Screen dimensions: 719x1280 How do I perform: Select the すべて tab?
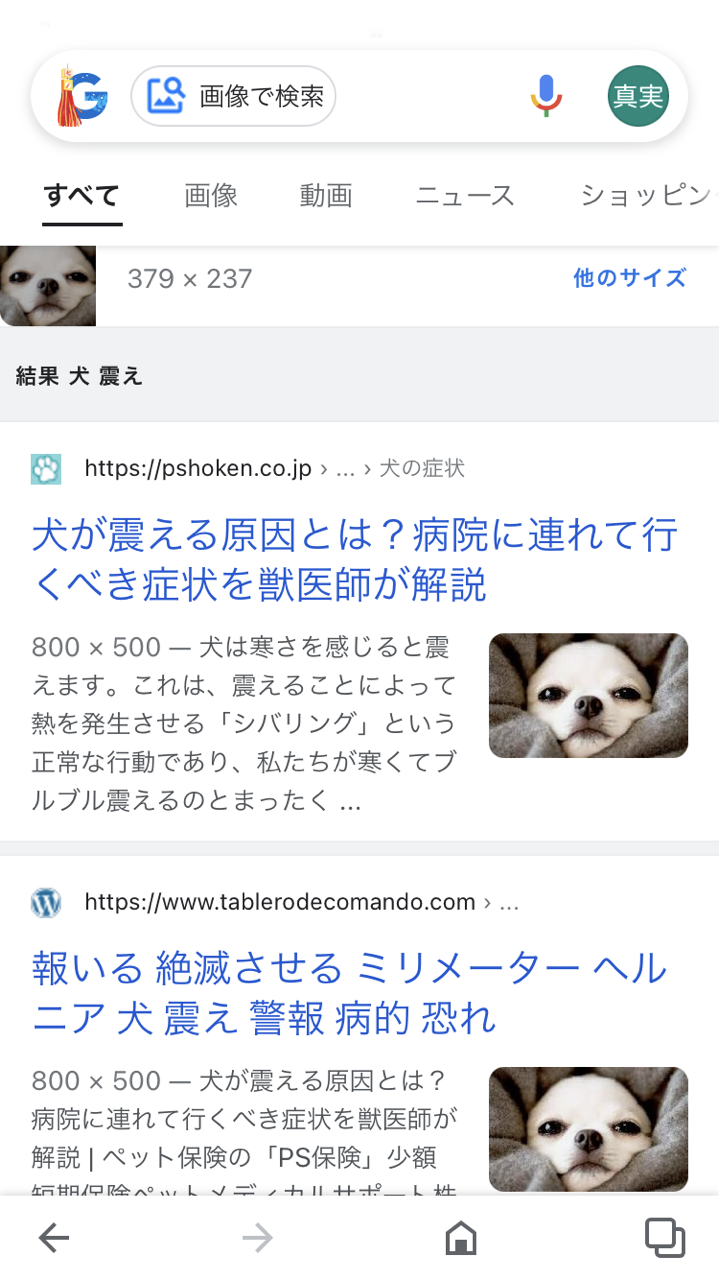82,195
